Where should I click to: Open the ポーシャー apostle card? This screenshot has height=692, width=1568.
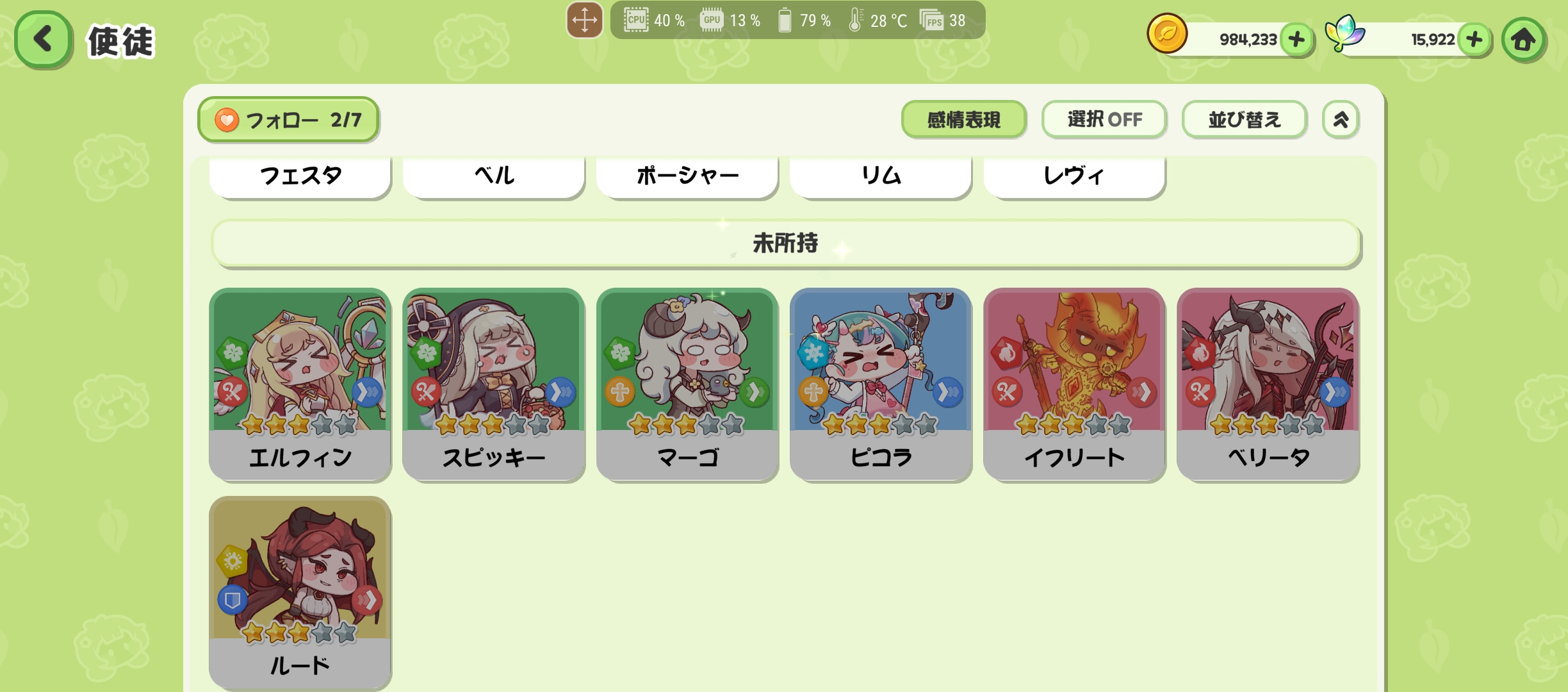click(x=687, y=177)
